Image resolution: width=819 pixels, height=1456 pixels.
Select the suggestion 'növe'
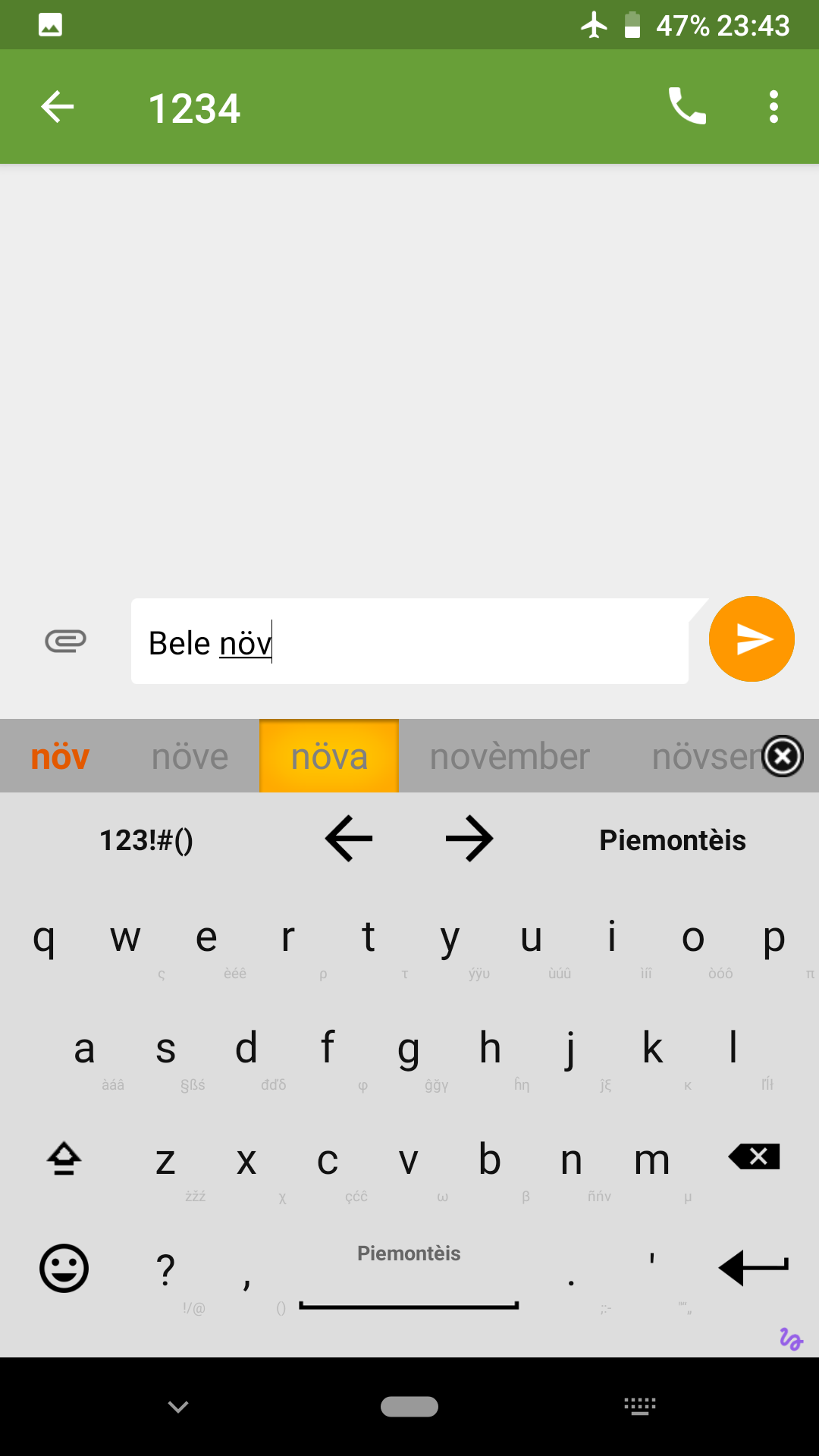tap(190, 757)
